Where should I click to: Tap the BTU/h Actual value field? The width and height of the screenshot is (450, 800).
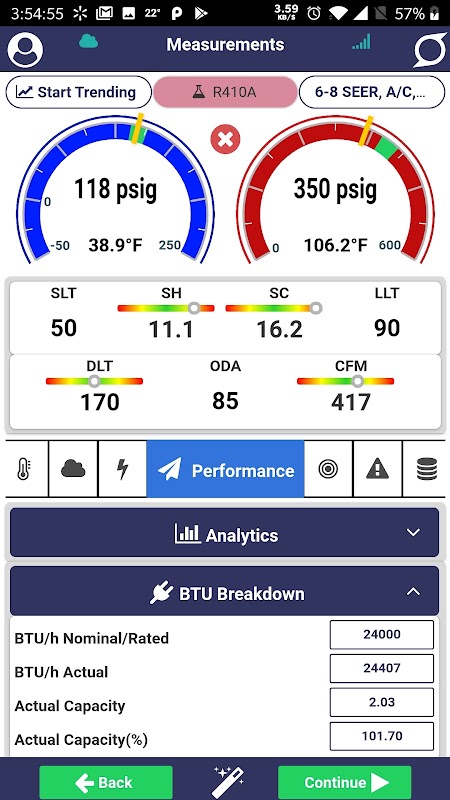click(382, 668)
